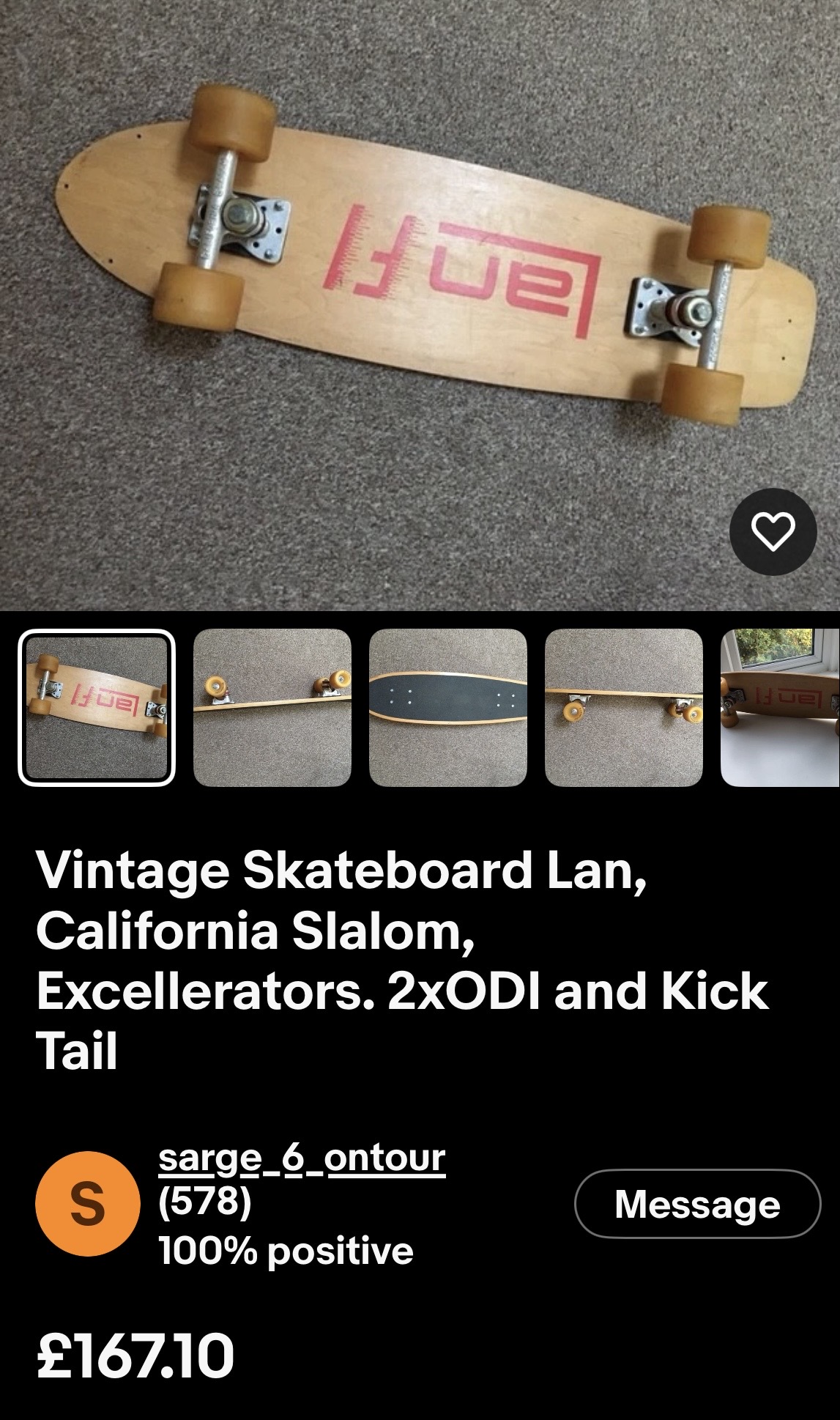View the second thumbnail showing the side profile
Image resolution: width=840 pixels, height=1420 pixels.
point(272,708)
